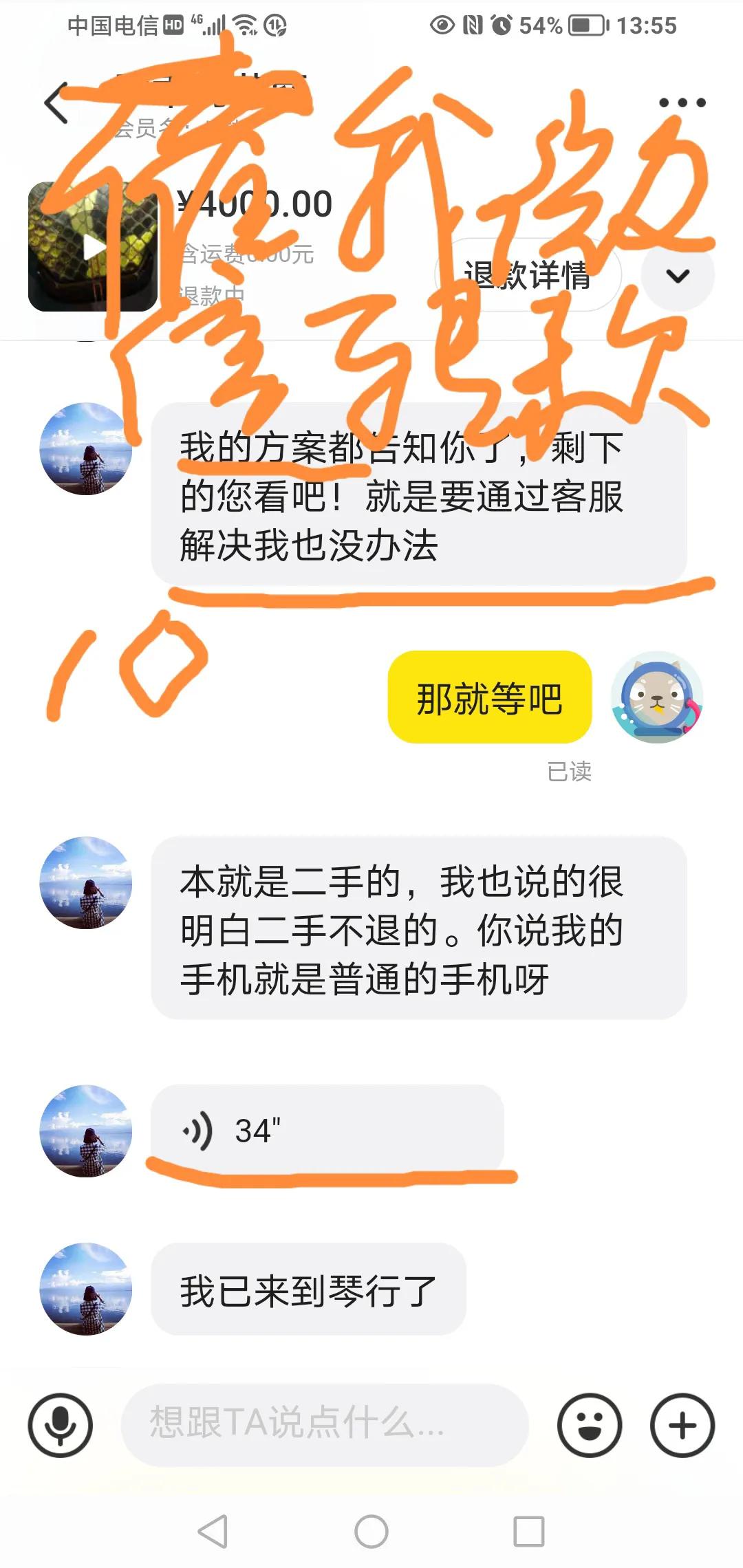Open the 退款详情 refund details button
Image resolution: width=743 pixels, height=1568 pixels.
[526, 274]
